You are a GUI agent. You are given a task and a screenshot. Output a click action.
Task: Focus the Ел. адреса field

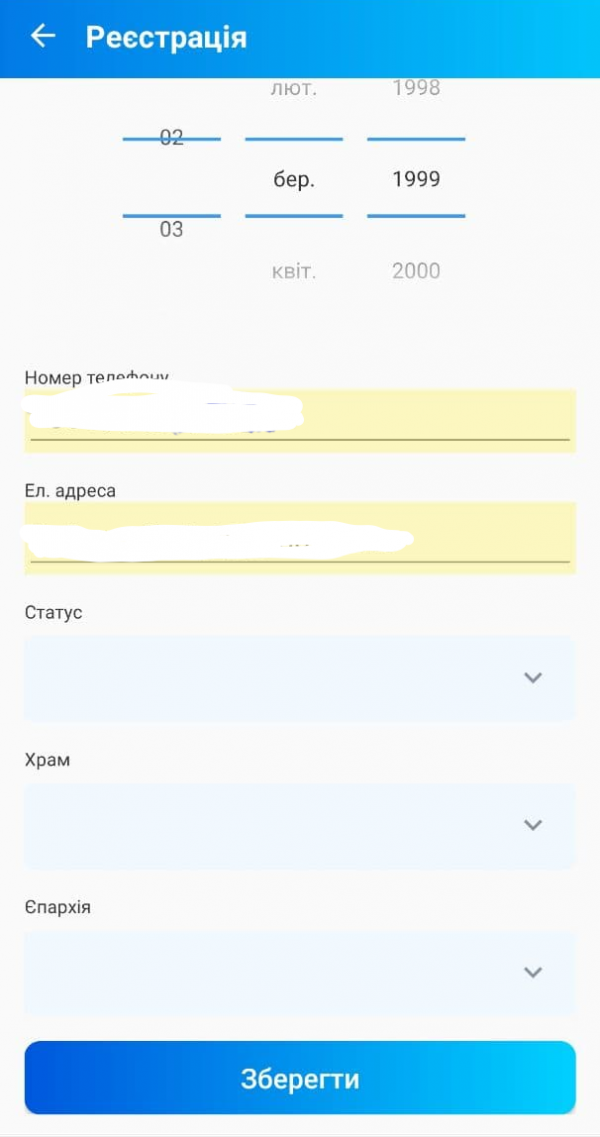pyautogui.click(x=300, y=538)
